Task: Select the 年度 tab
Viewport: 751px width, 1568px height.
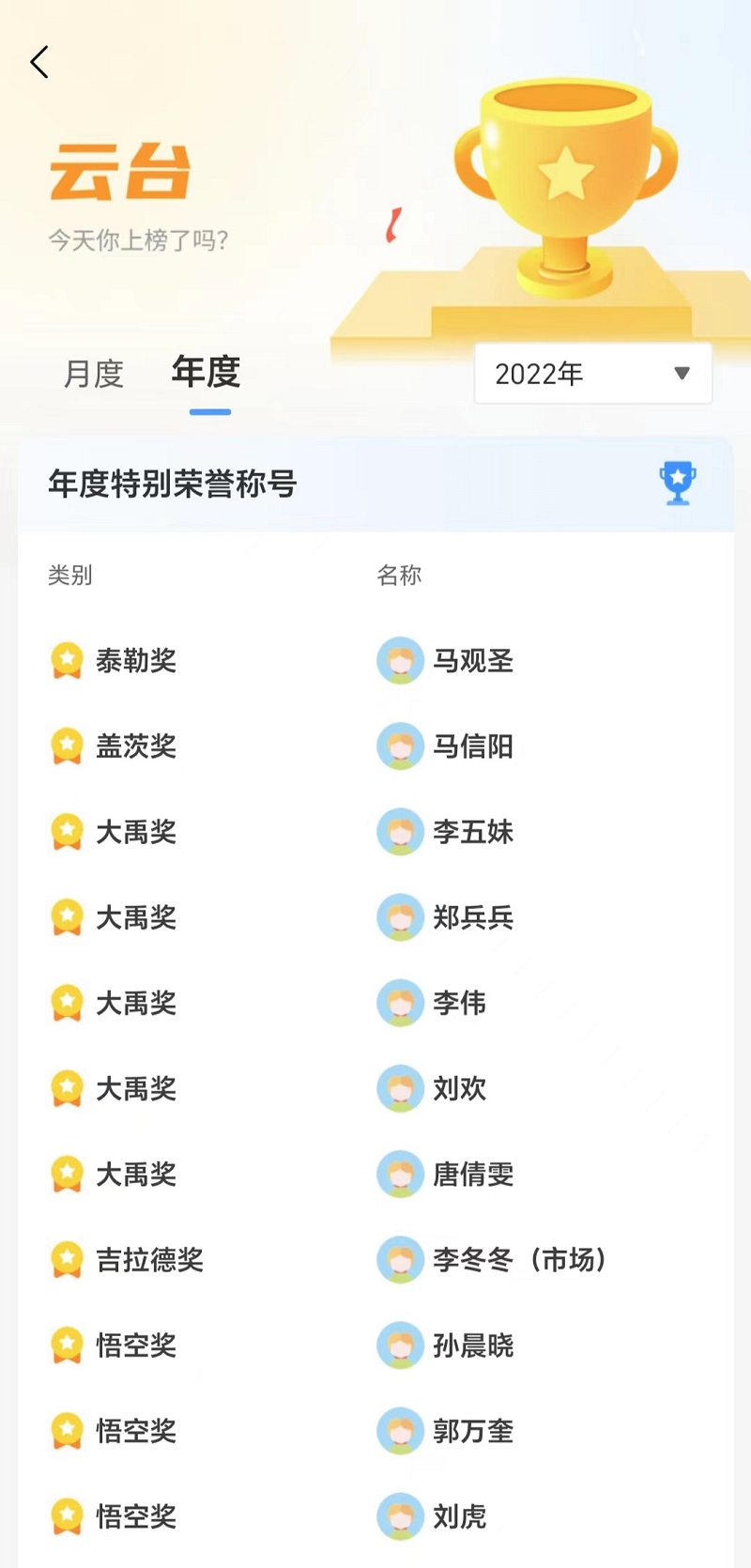Action: pyautogui.click(x=207, y=373)
